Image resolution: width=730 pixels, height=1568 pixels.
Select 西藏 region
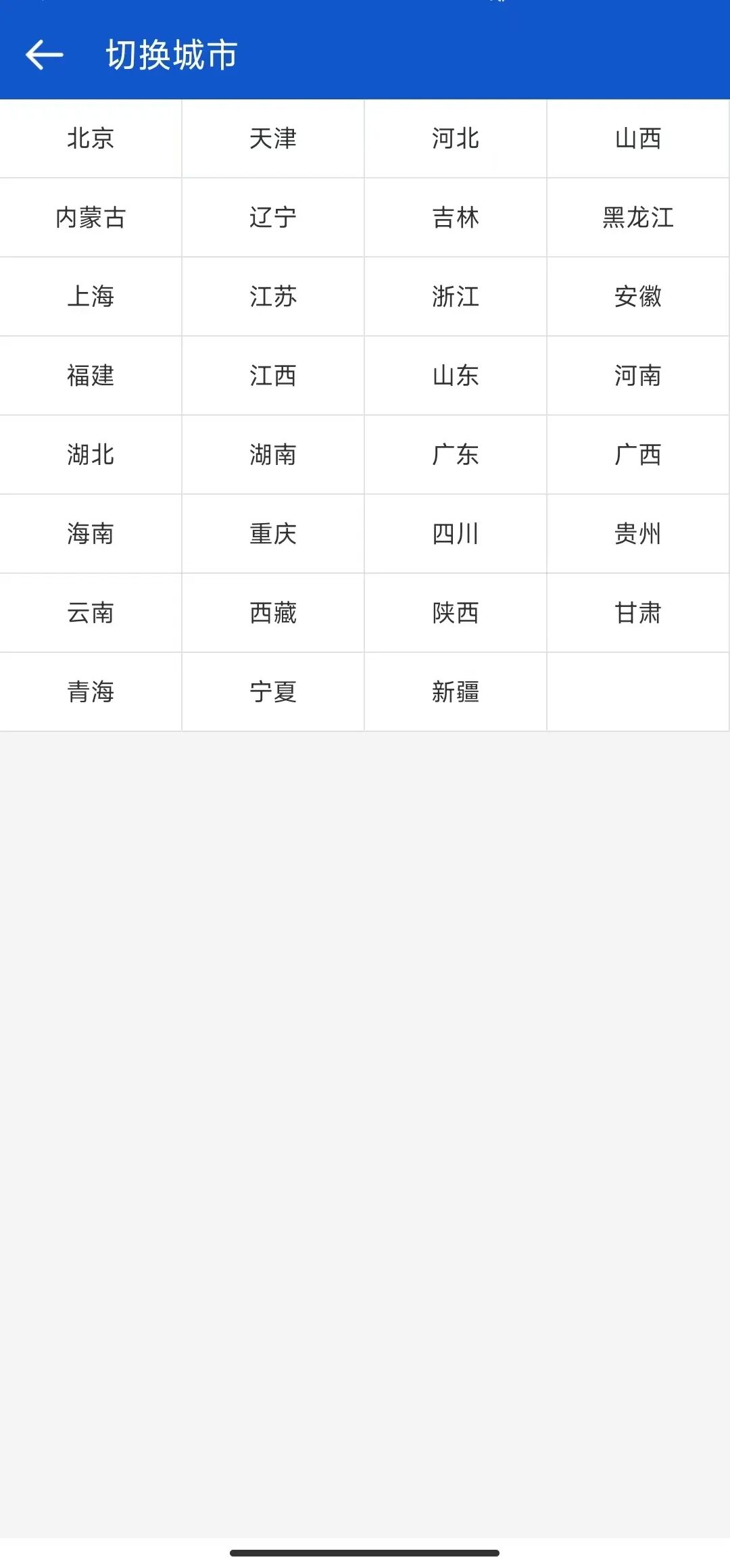pos(273,612)
